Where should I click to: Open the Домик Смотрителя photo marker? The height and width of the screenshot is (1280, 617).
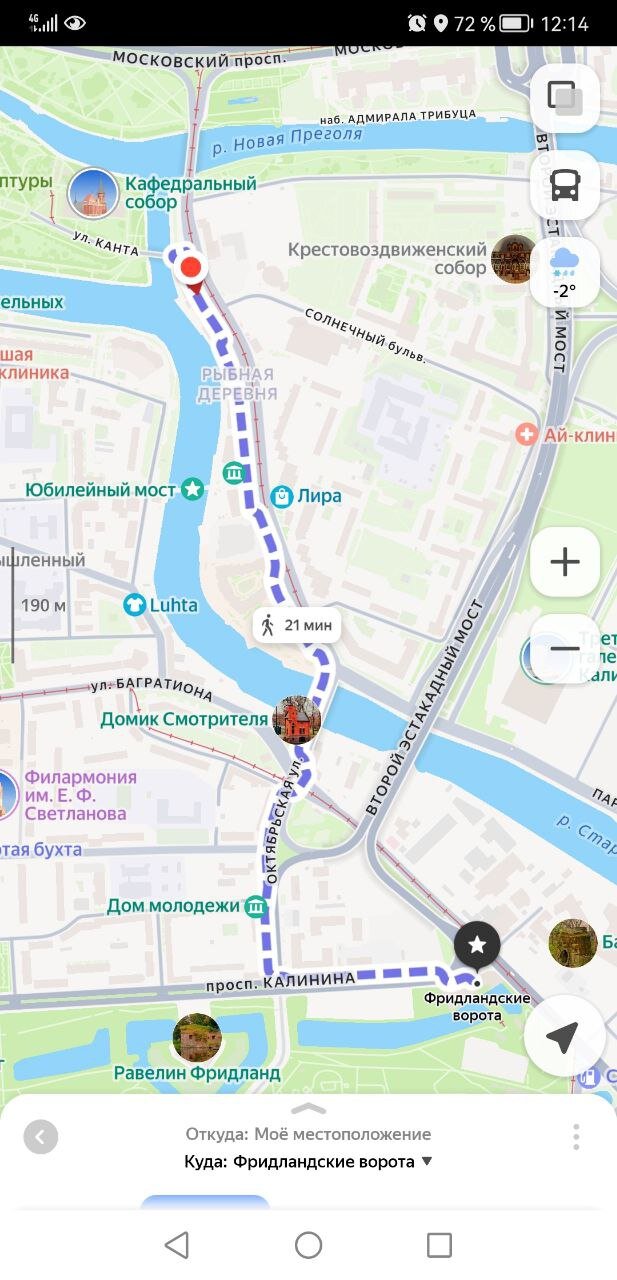[296, 719]
